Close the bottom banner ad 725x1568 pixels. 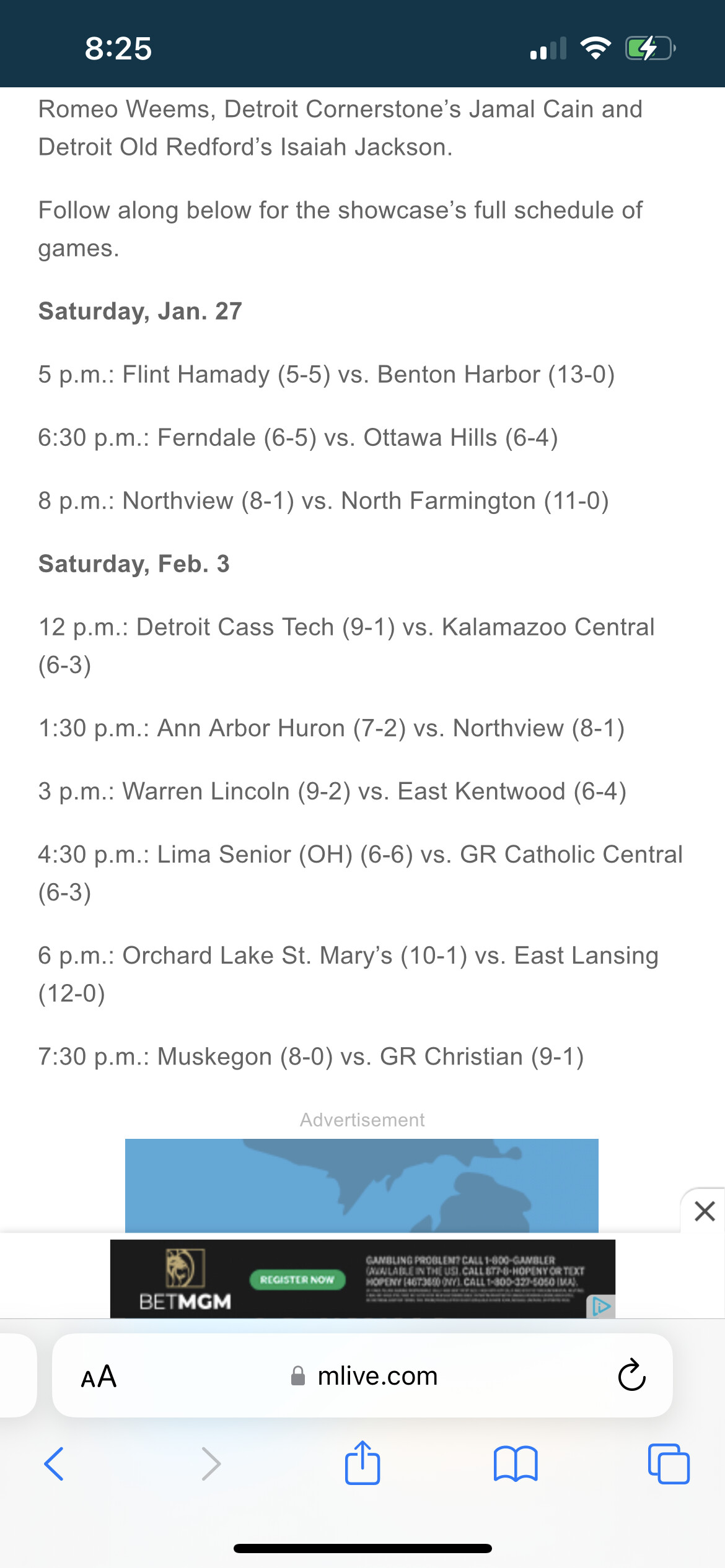tap(705, 1211)
